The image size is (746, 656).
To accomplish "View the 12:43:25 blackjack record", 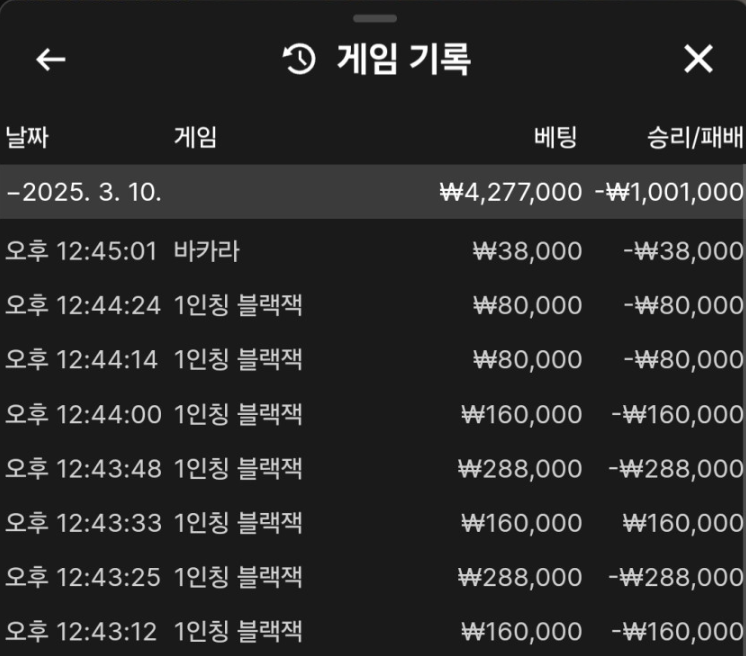I will coord(372,577).
